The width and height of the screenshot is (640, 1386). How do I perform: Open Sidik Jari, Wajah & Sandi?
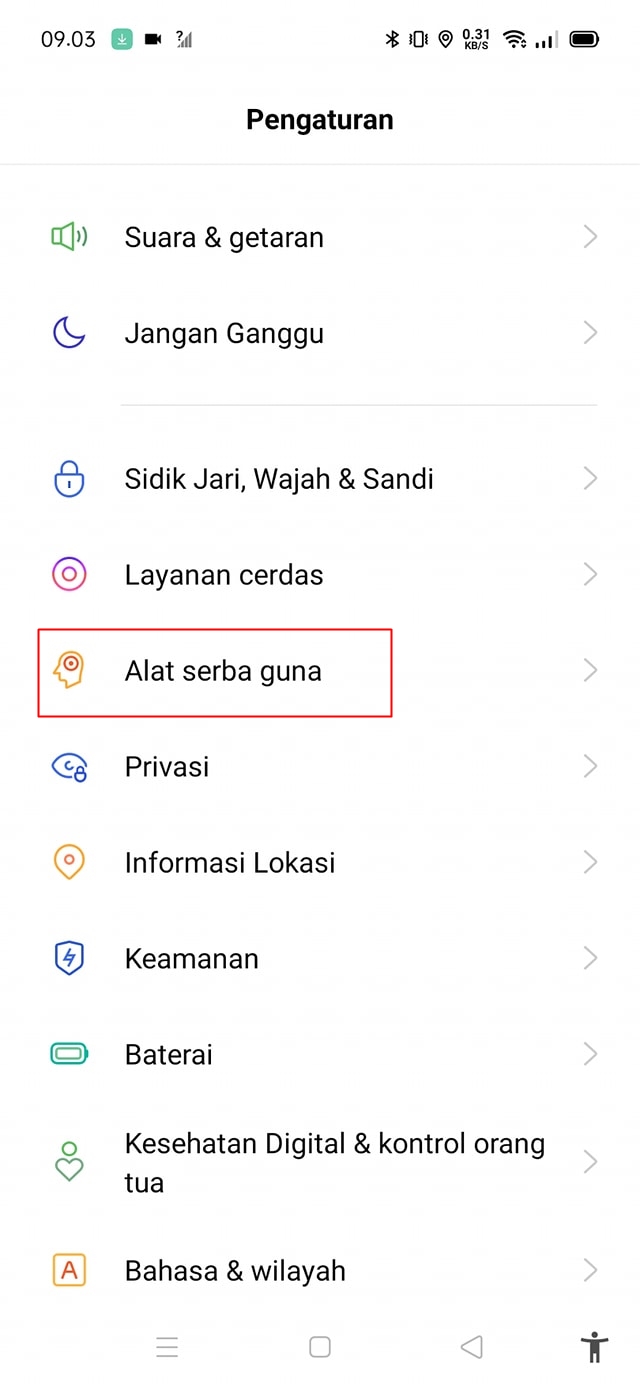279,479
